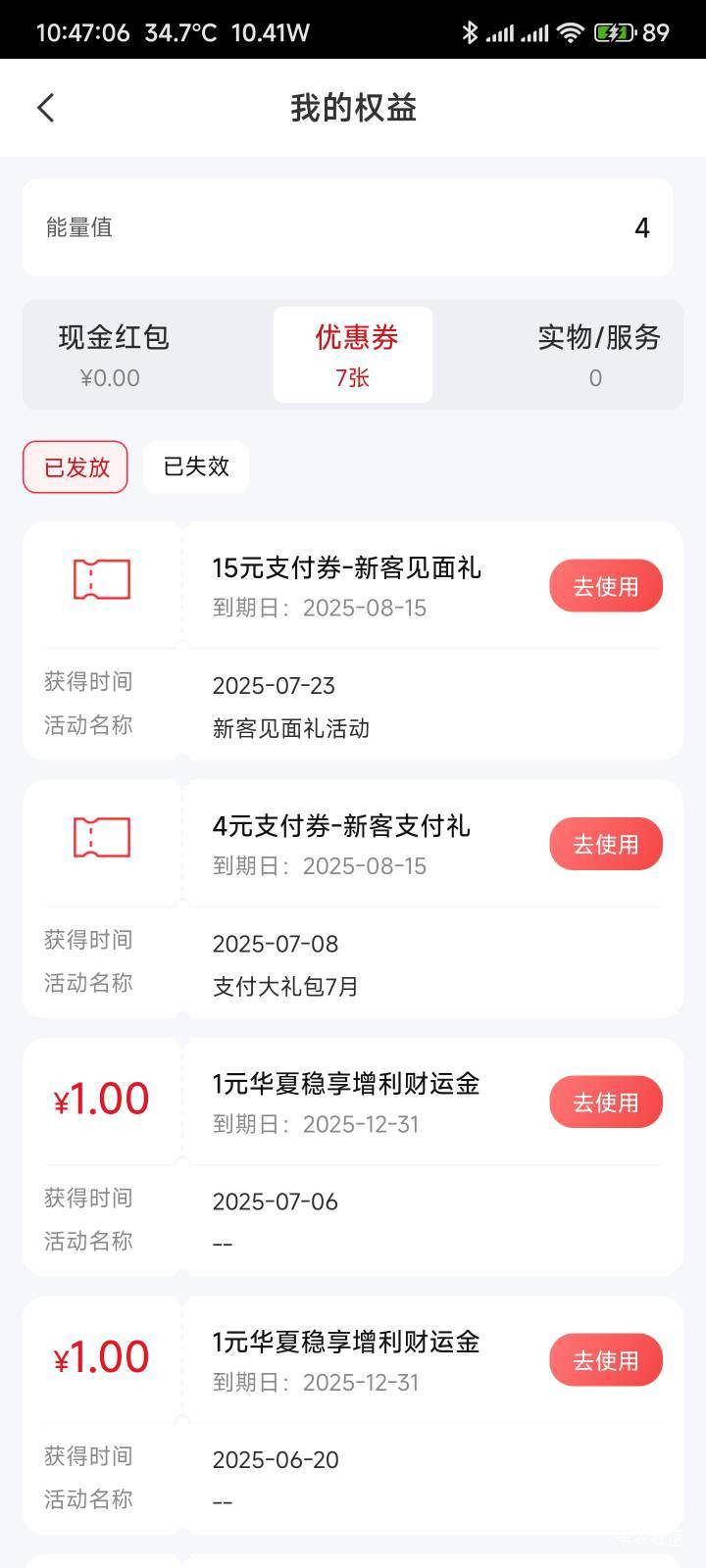The width and height of the screenshot is (706, 1568).
Task: Select the 优惠券 tab
Action: (x=353, y=355)
